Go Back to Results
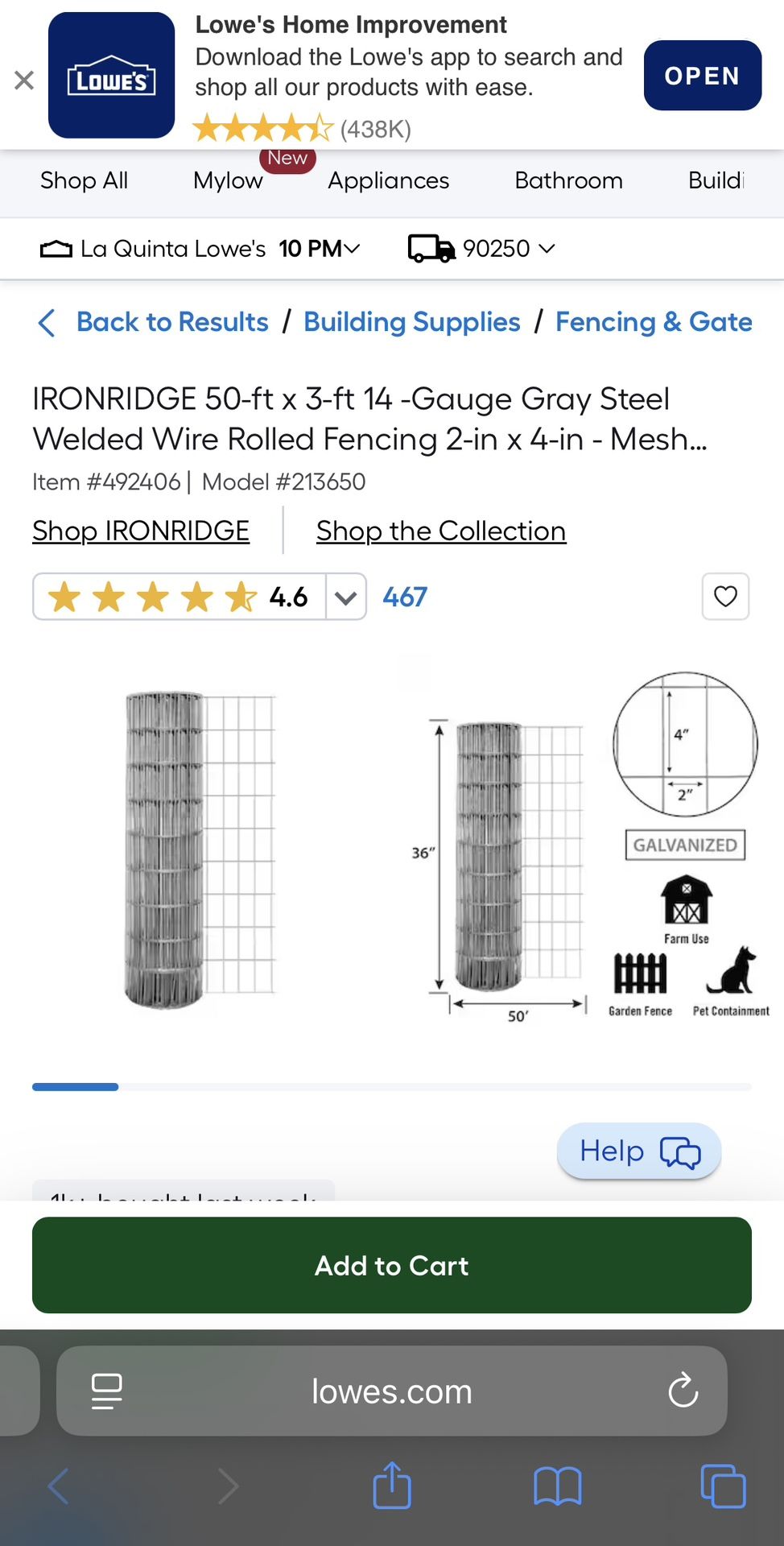 (154, 322)
